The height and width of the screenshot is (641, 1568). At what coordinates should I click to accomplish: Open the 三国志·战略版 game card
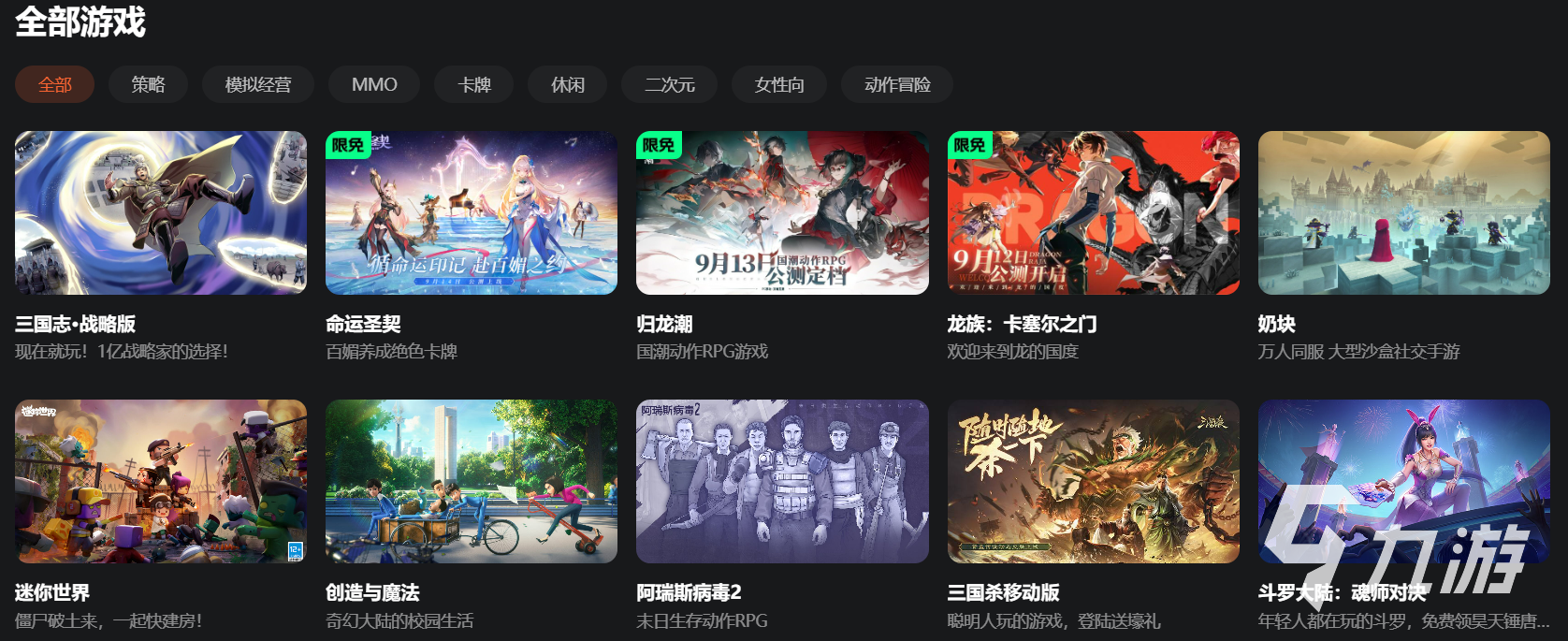[161, 213]
